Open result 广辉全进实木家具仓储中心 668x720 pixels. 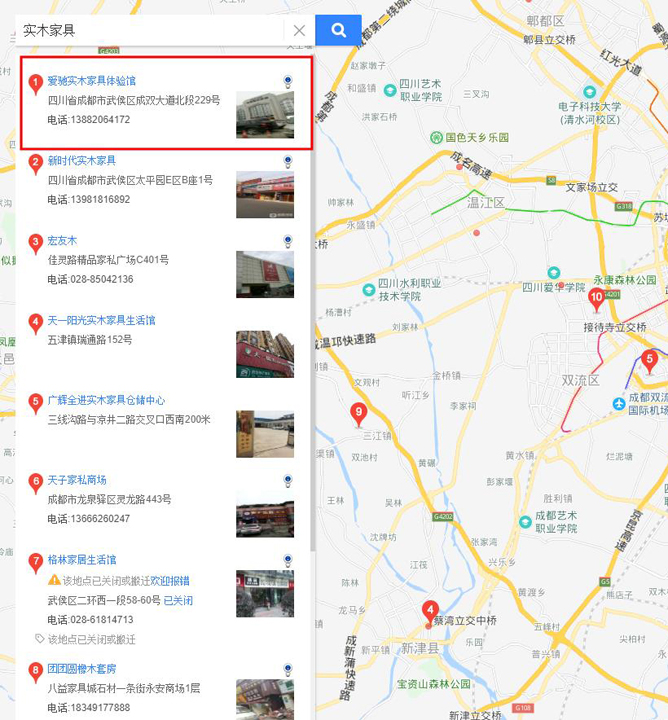click(106, 401)
